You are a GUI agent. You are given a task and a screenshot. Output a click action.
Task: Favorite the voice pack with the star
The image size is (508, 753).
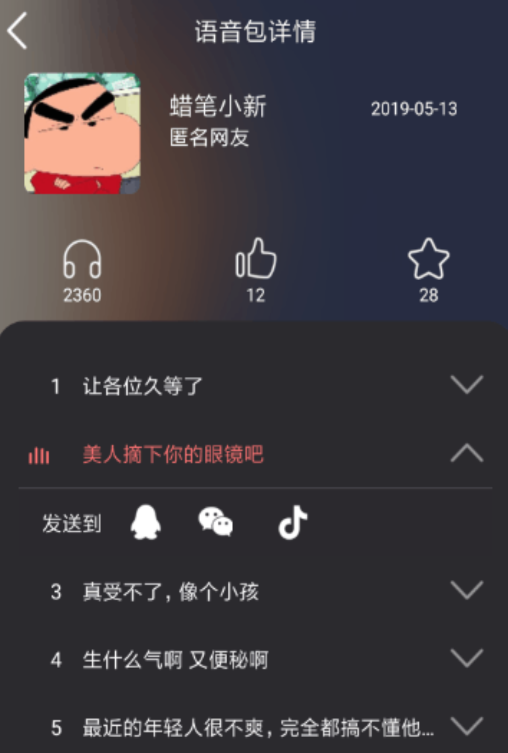(428, 259)
